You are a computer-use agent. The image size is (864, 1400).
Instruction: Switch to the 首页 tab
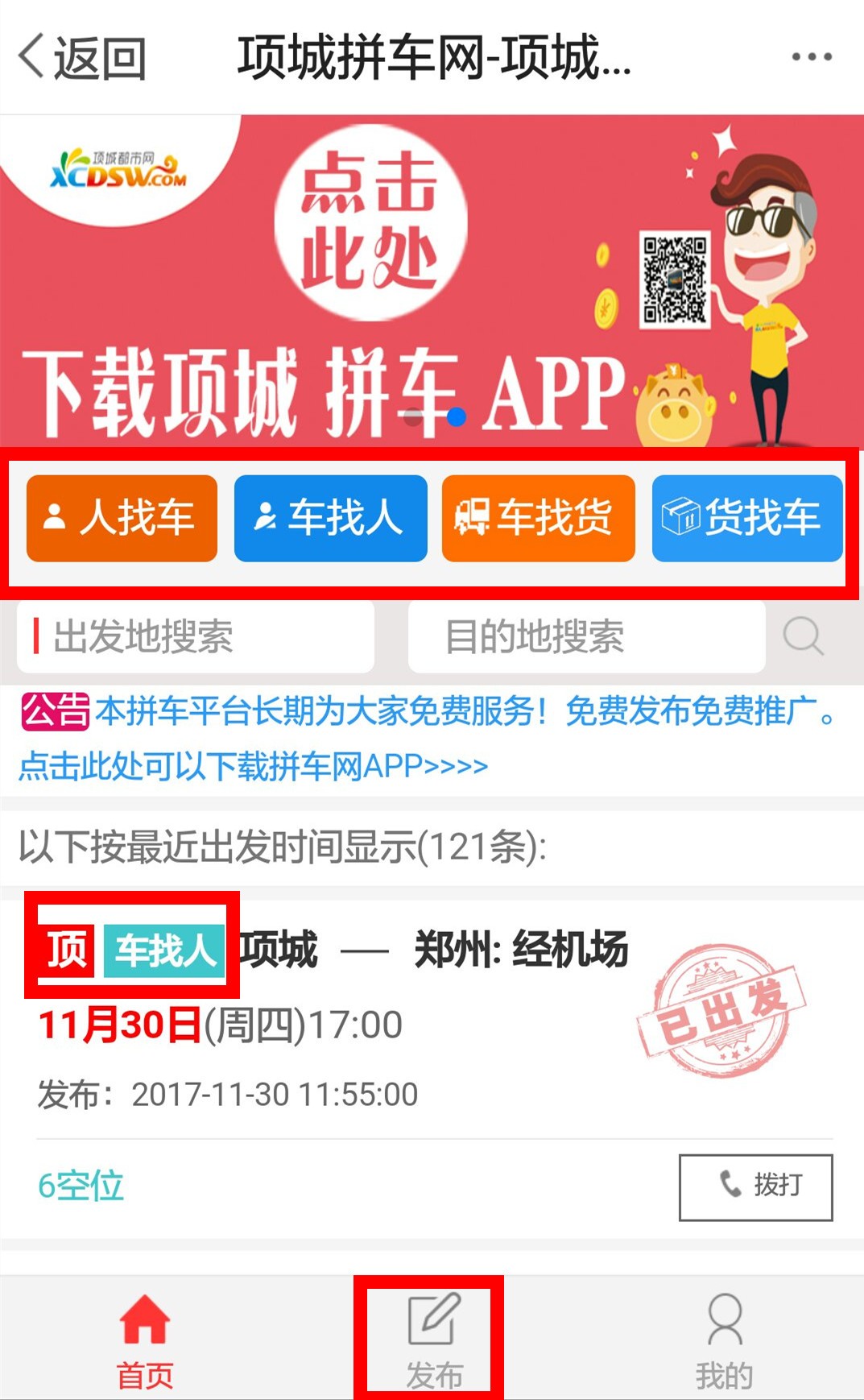click(145, 1340)
